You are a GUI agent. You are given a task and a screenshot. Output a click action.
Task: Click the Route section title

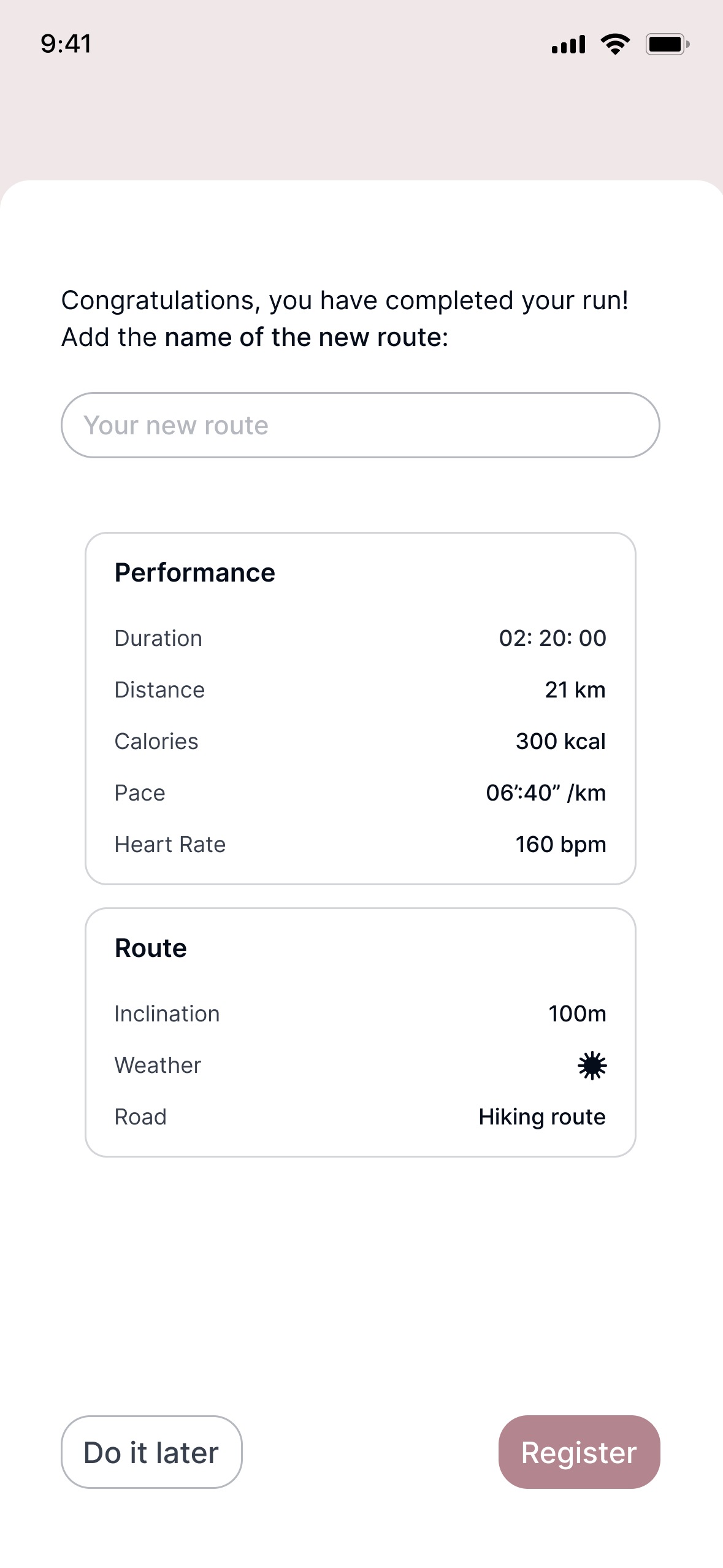tap(150, 947)
